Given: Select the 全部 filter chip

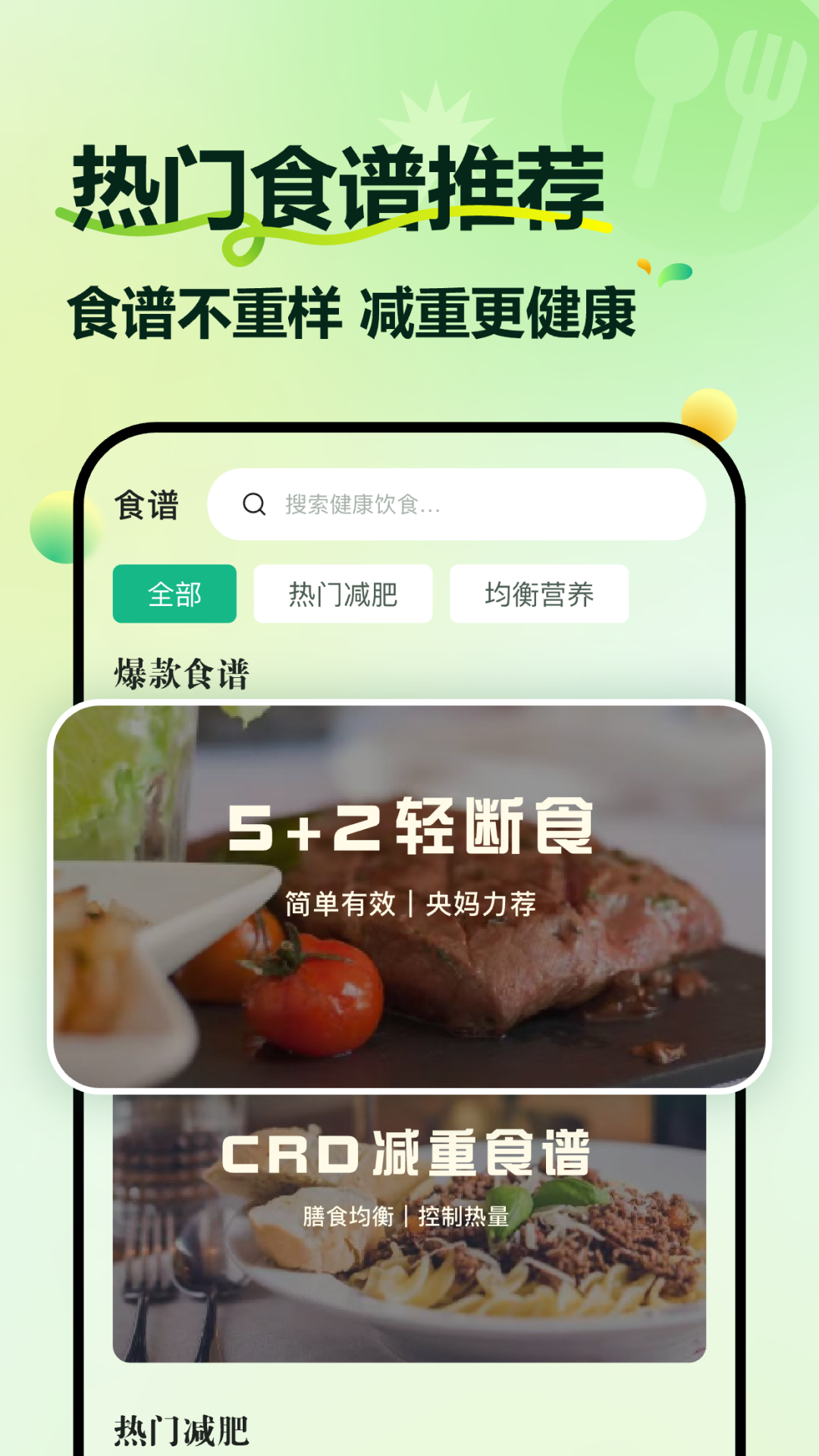Looking at the screenshot, I should (174, 595).
